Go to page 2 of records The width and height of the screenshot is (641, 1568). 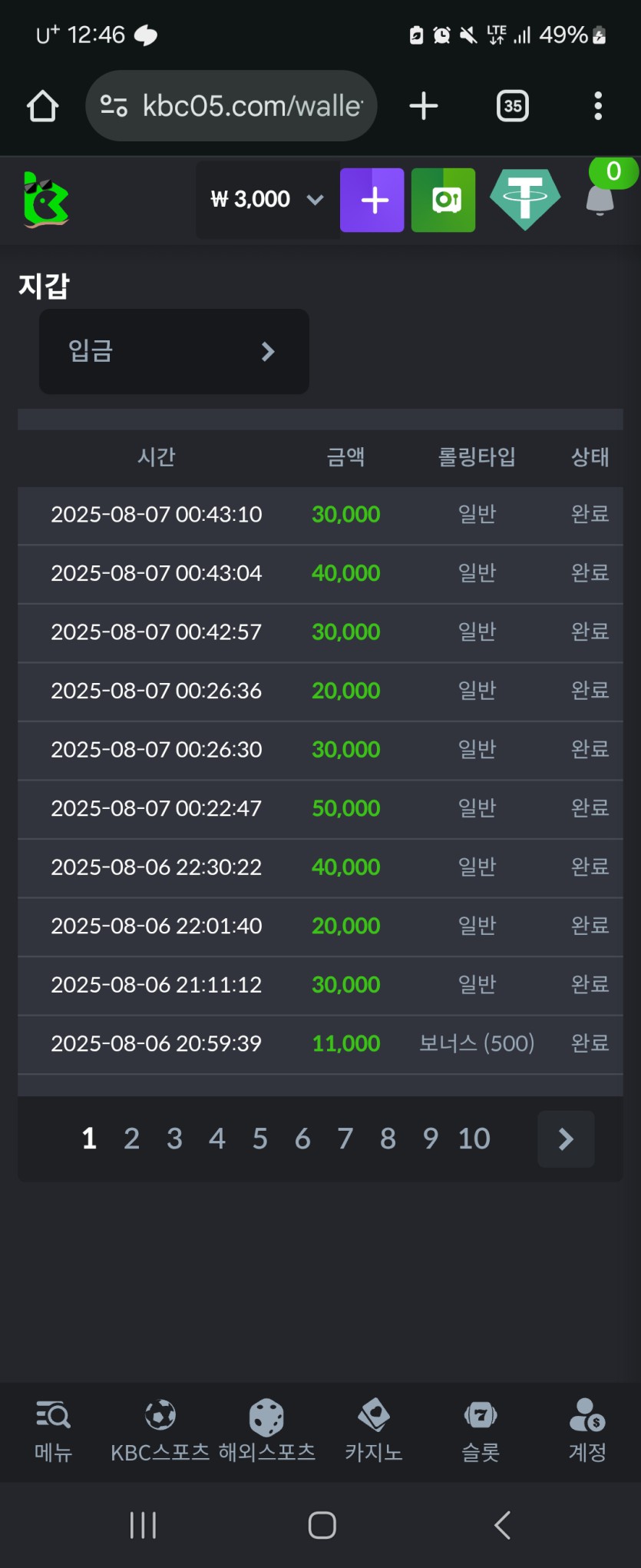132,1139
